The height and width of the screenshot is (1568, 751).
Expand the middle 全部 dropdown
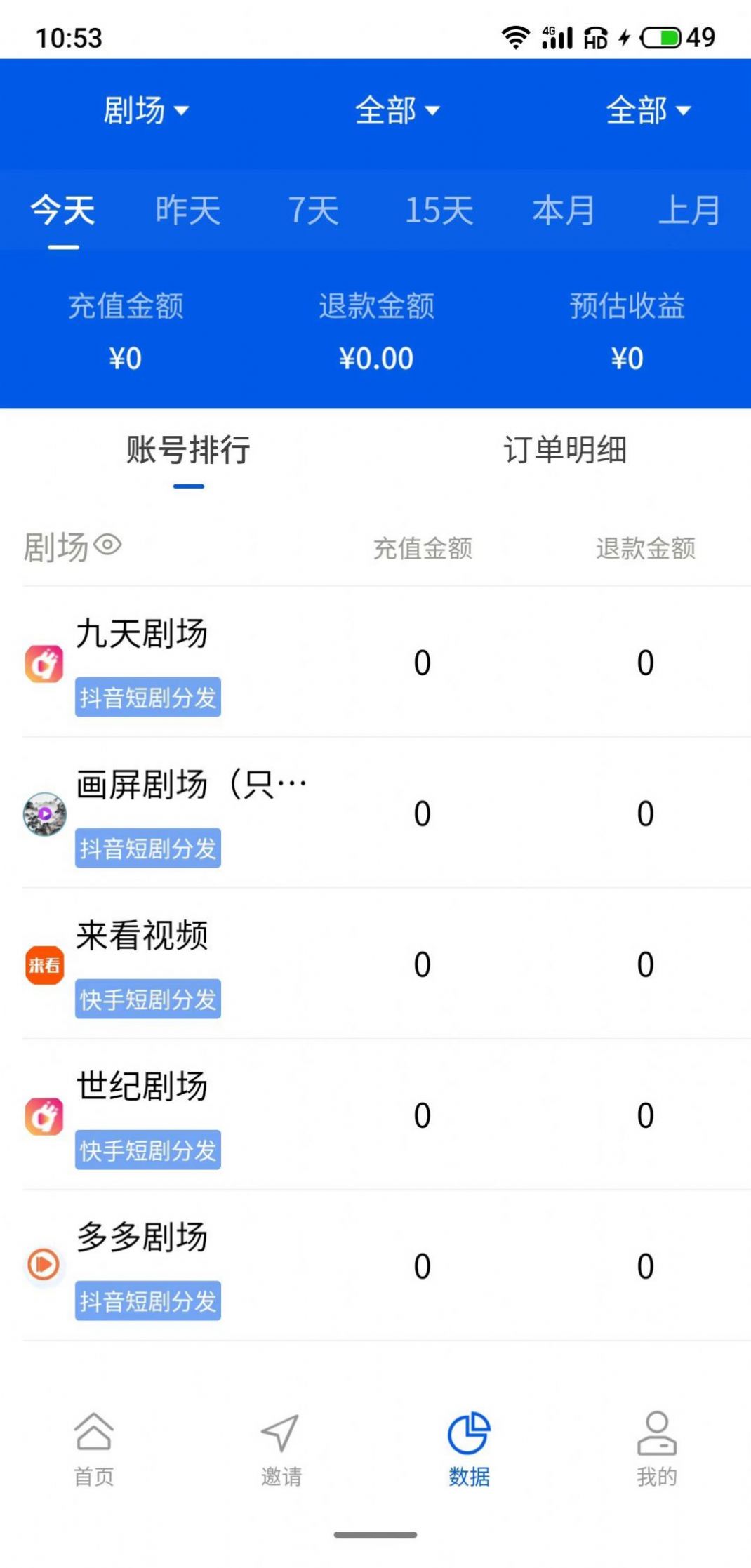[398, 111]
